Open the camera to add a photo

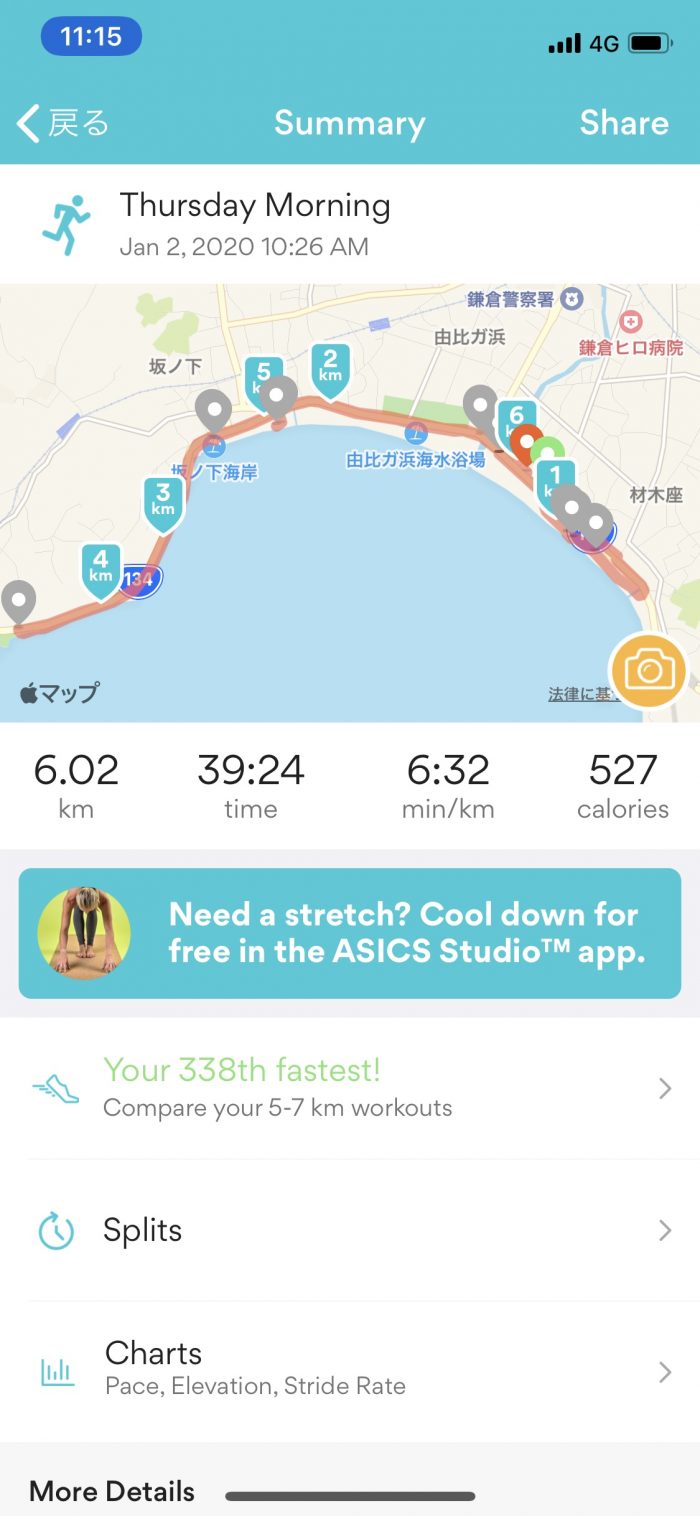[x=648, y=671]
